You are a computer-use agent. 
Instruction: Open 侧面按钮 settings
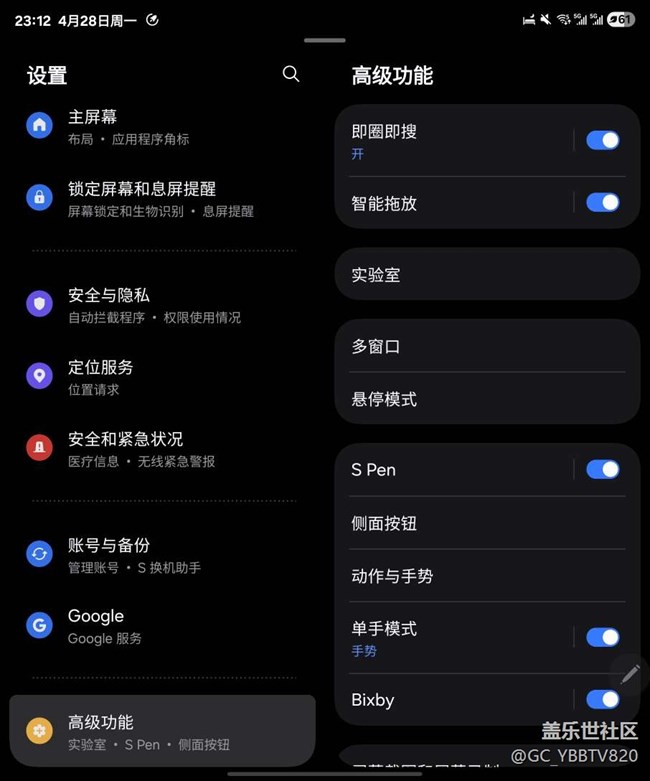point(487,523)
